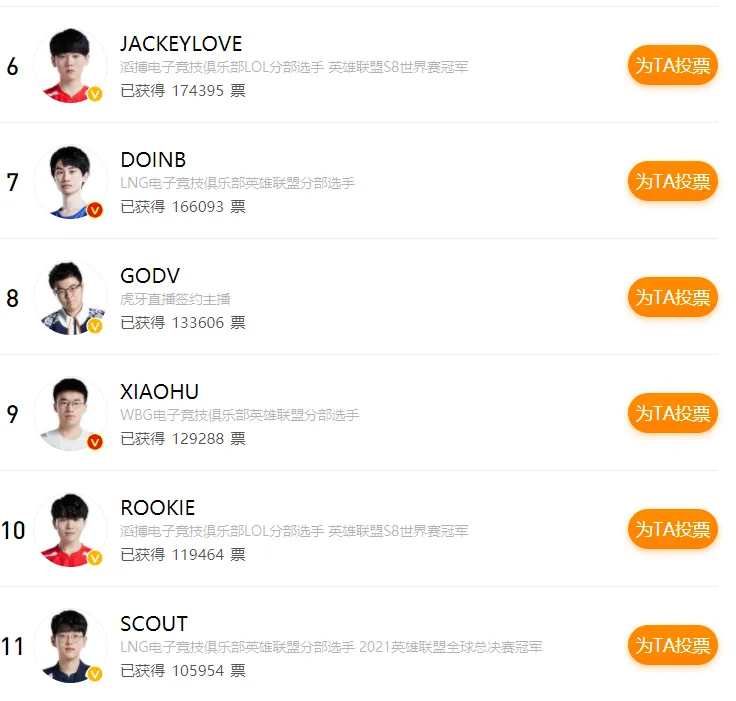Vote for XIAOHU
The image size is (736, 701).
[x=672, y=414]
